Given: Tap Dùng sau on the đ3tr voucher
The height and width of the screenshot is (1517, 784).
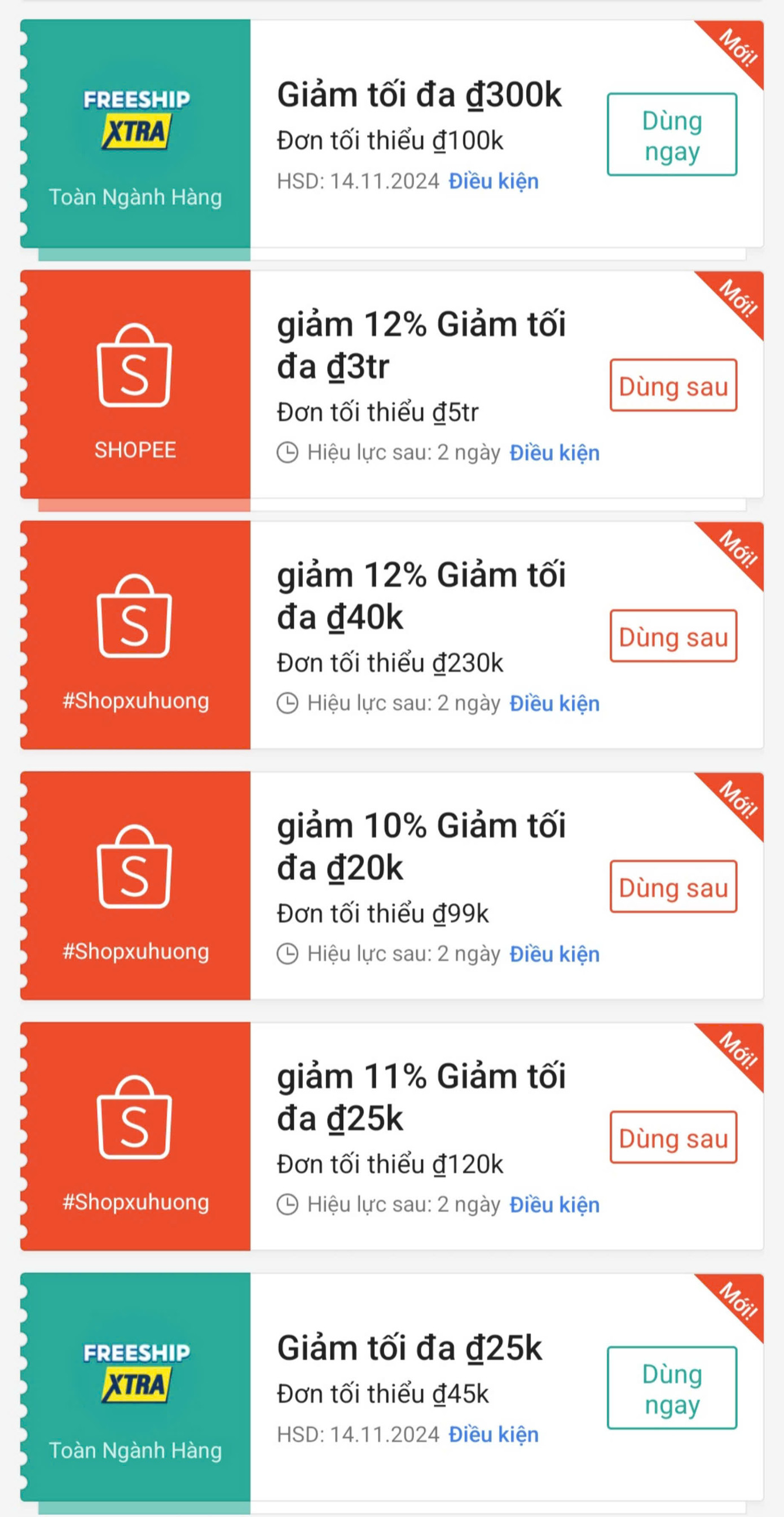Looking at the screenshot, I should click(673, 385).
